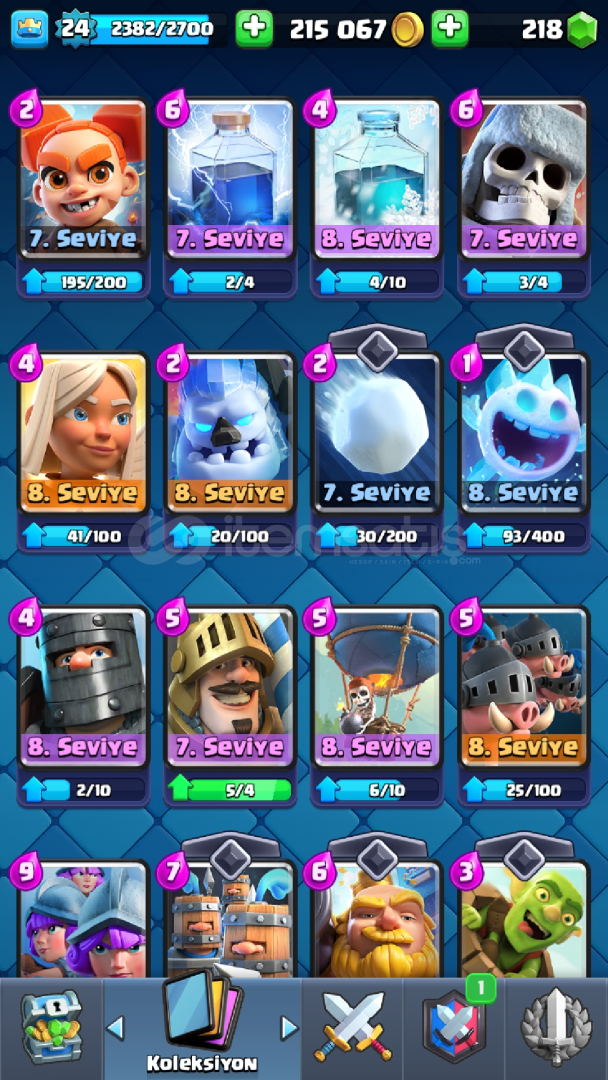
Task: Open the Shop chest tab
Action: [x=50, y=1028]
